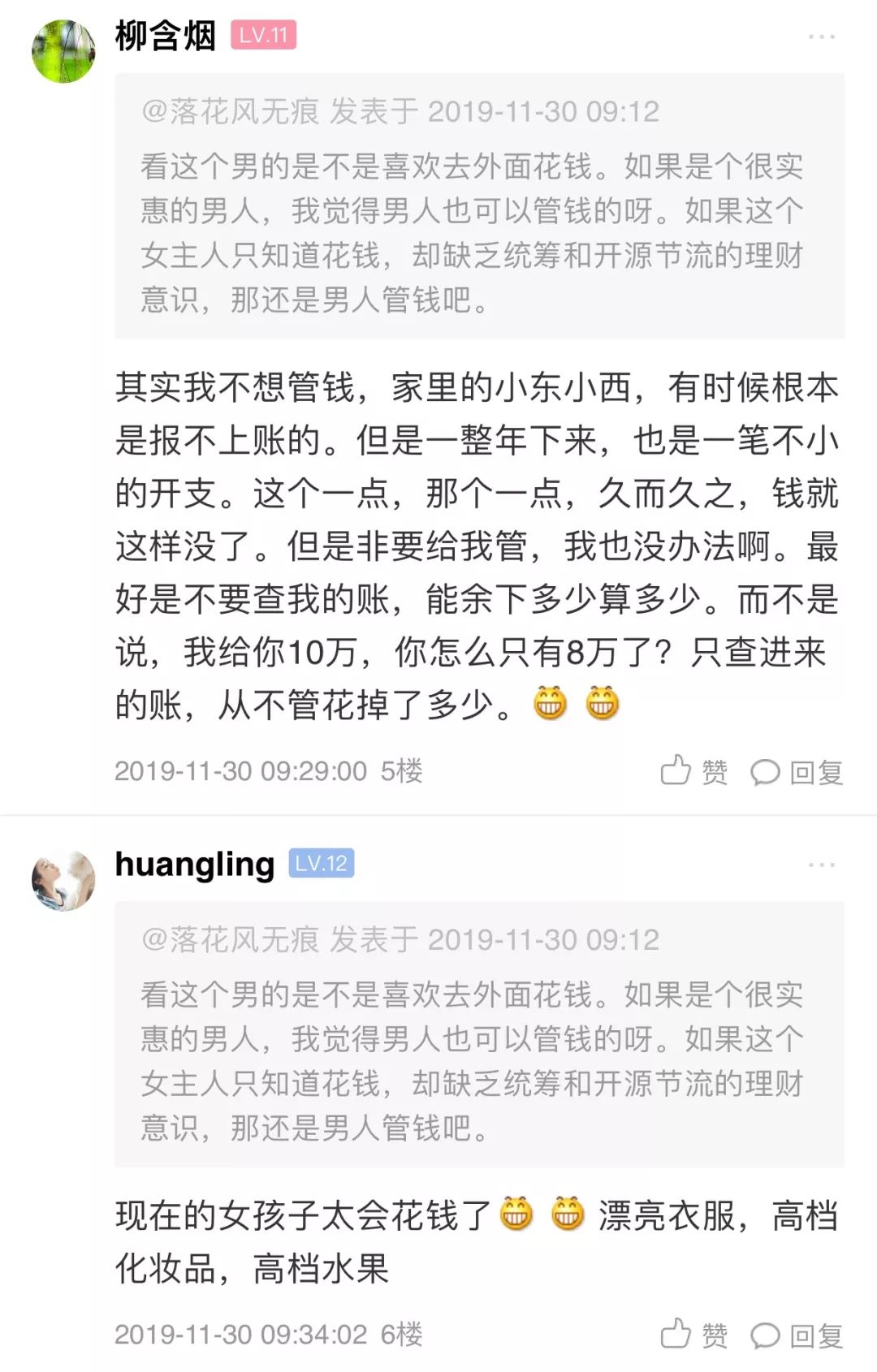View huangling's profile avatar

coord(63,880)
